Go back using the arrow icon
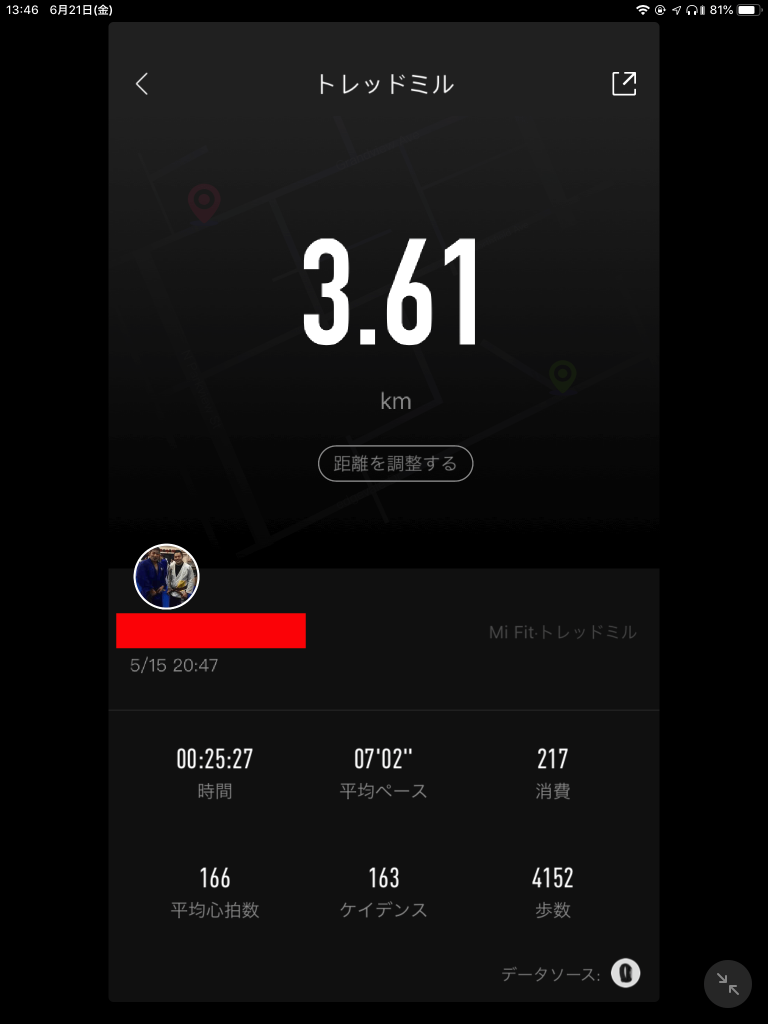The image size is (768, 1024). pos(142,84)
